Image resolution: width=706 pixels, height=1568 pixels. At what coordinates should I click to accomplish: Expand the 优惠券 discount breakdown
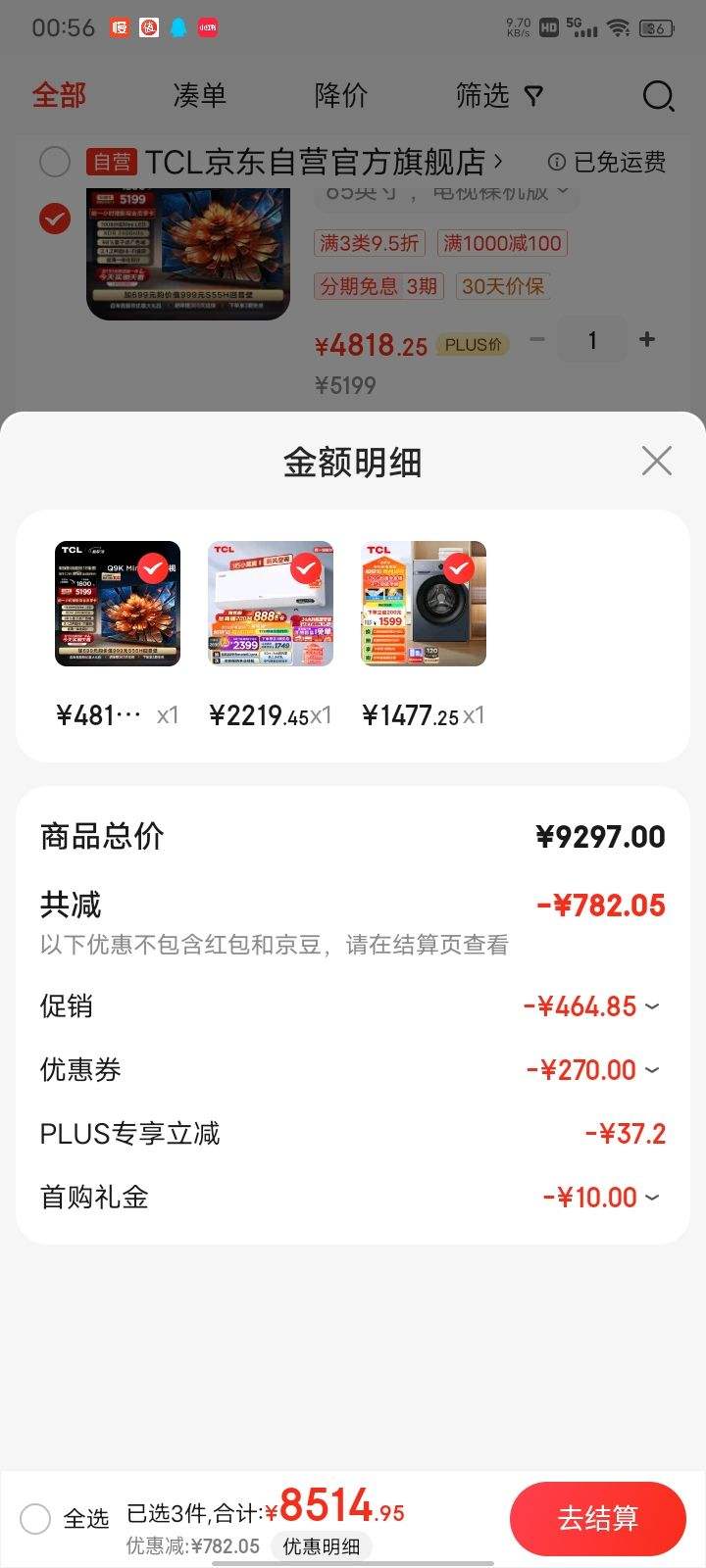[592, 1070]
